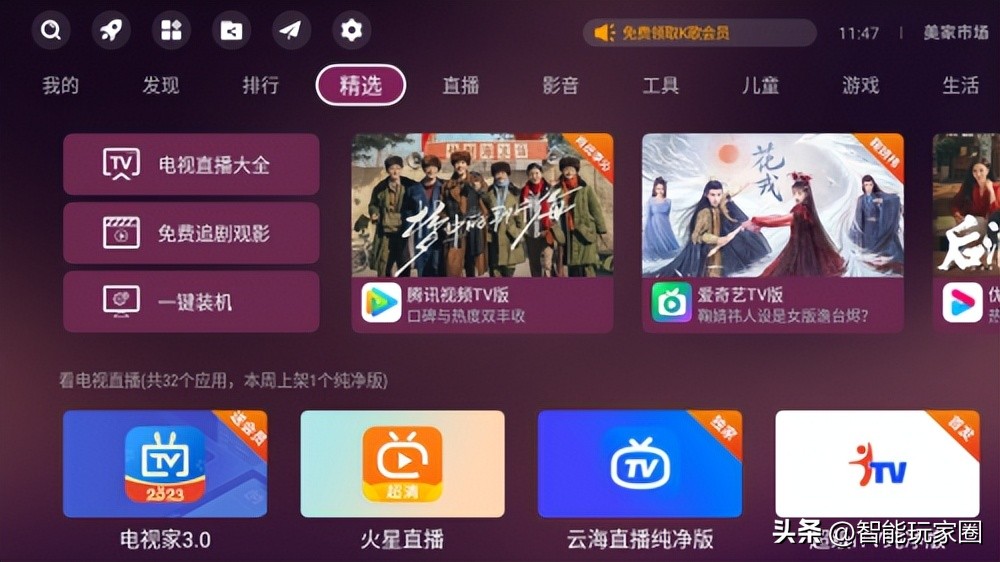Switch to the 发现 tab
This screenshot has width=1000, height=562.
pyautogui.click(x=160, y=86)
